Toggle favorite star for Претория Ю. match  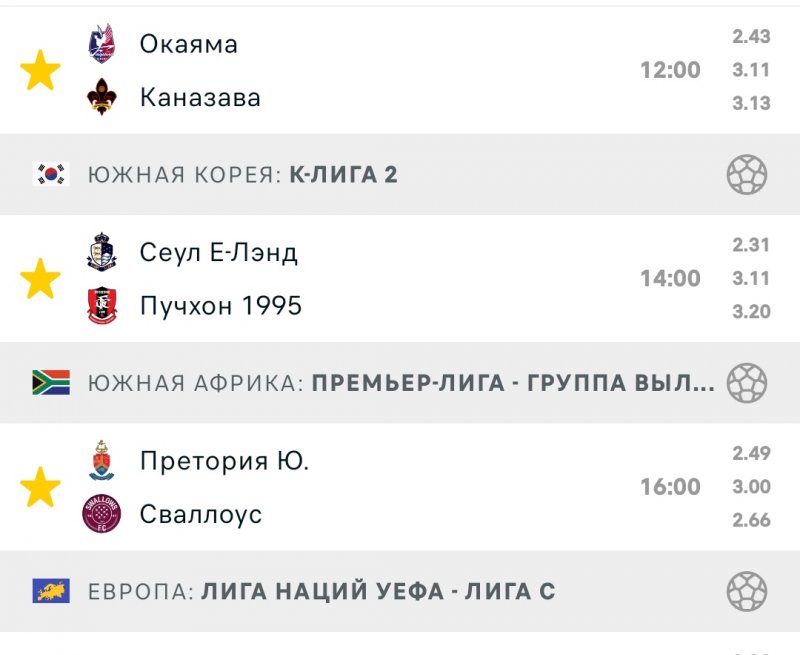pyautogui.click(x=41, y=487)
